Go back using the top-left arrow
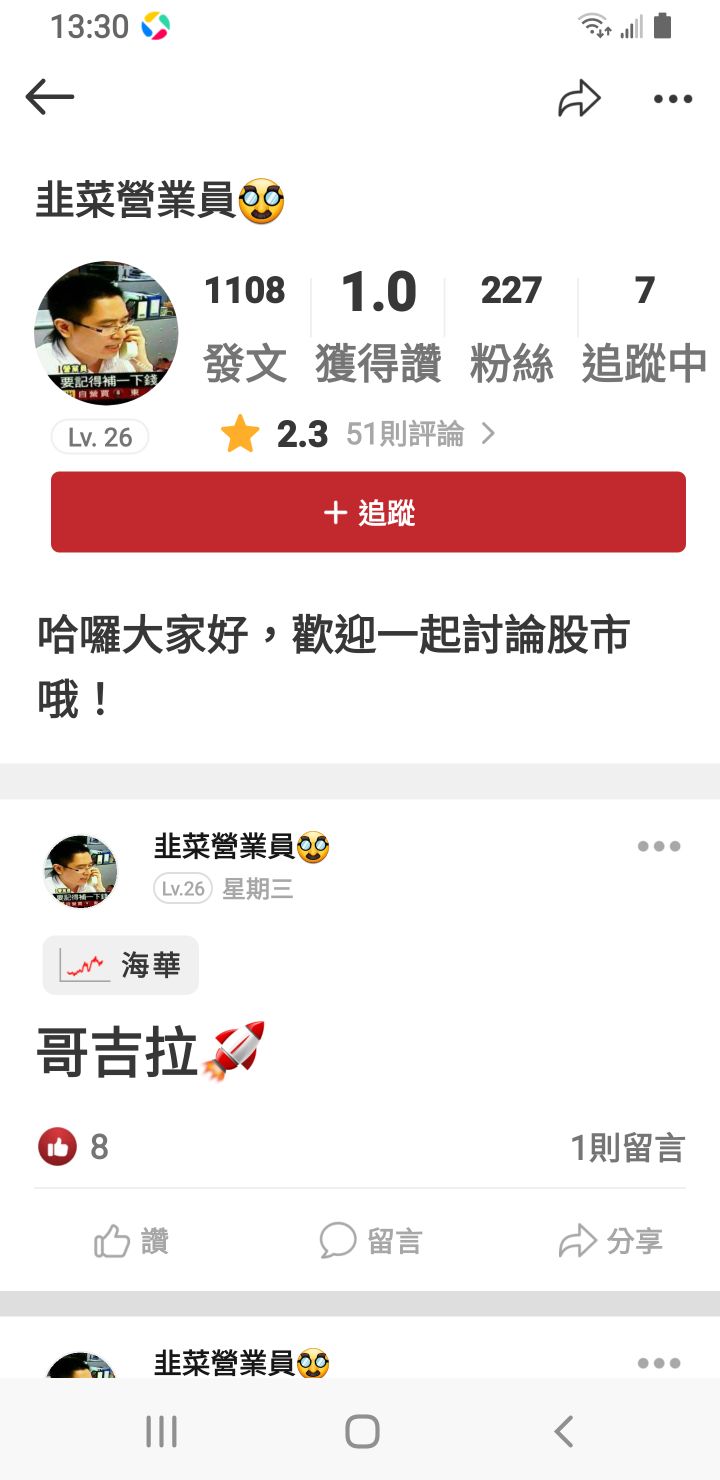 50,98
